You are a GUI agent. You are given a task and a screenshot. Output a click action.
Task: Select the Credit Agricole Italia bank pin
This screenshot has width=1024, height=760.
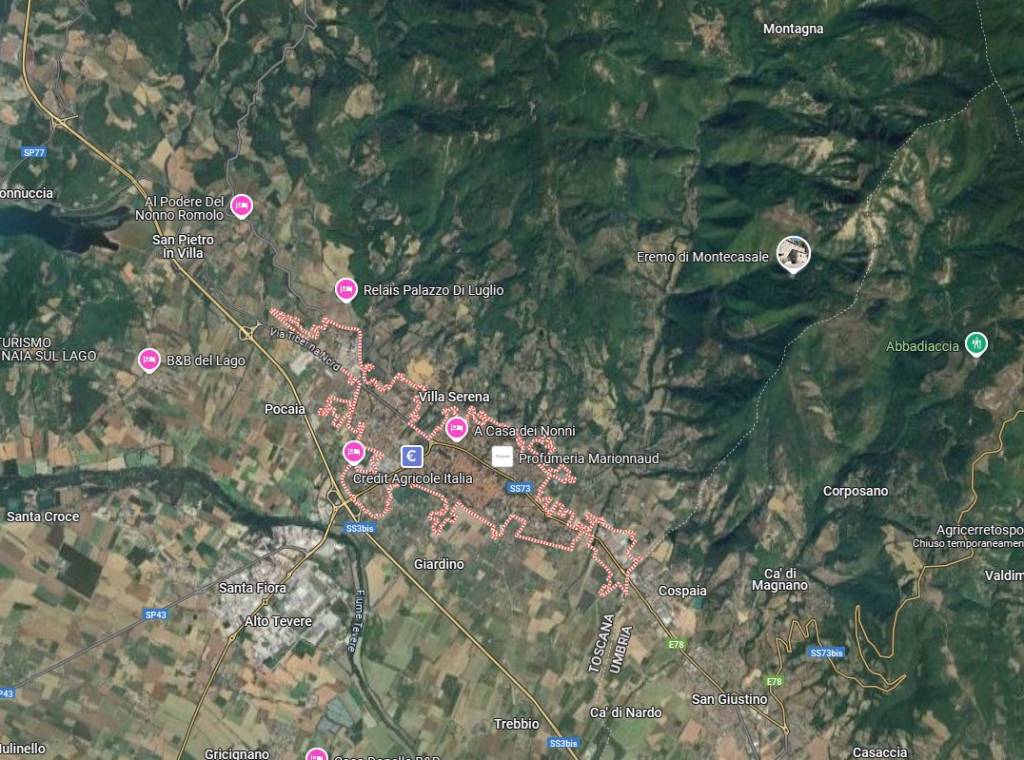click(x=411, y=457)
